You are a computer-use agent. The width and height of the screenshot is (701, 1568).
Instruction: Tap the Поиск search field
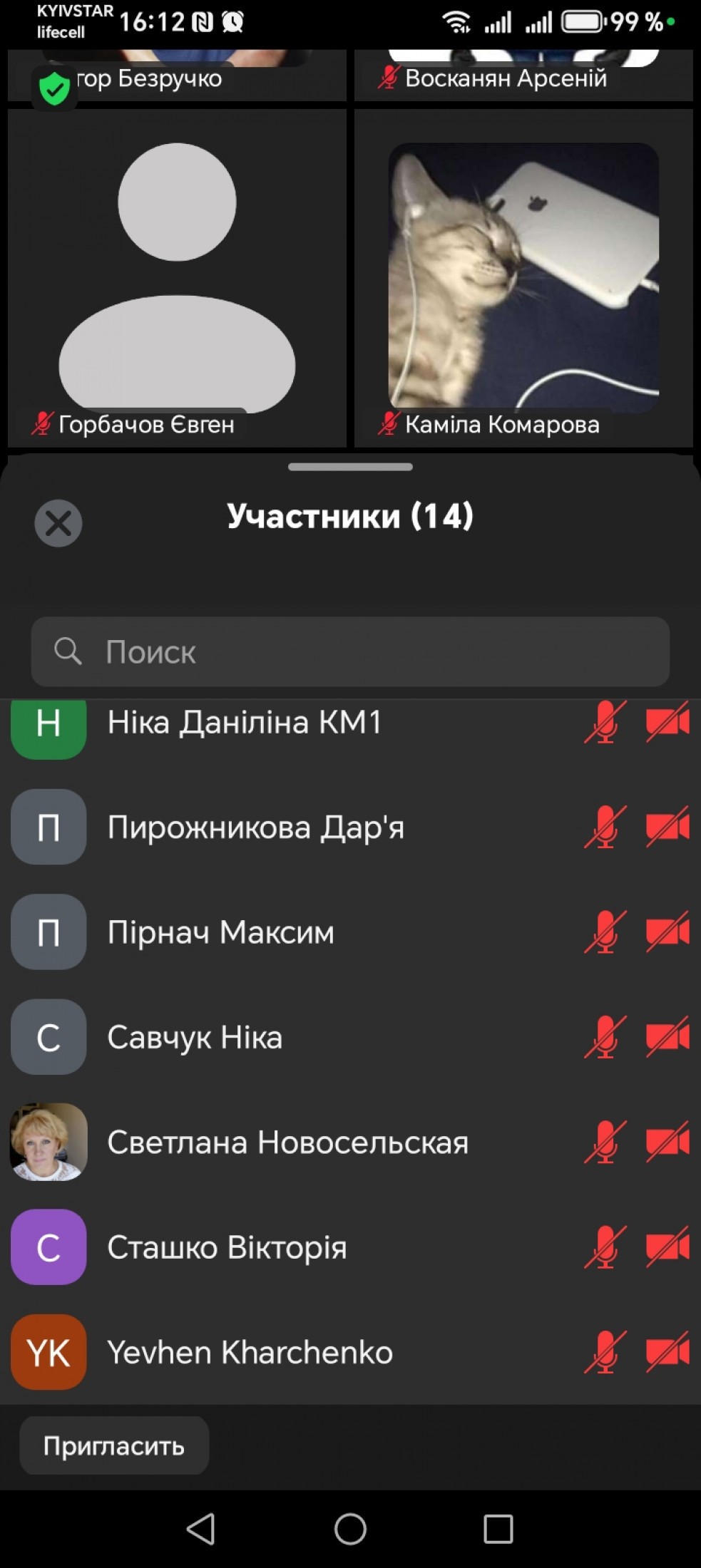coord(349,651)
